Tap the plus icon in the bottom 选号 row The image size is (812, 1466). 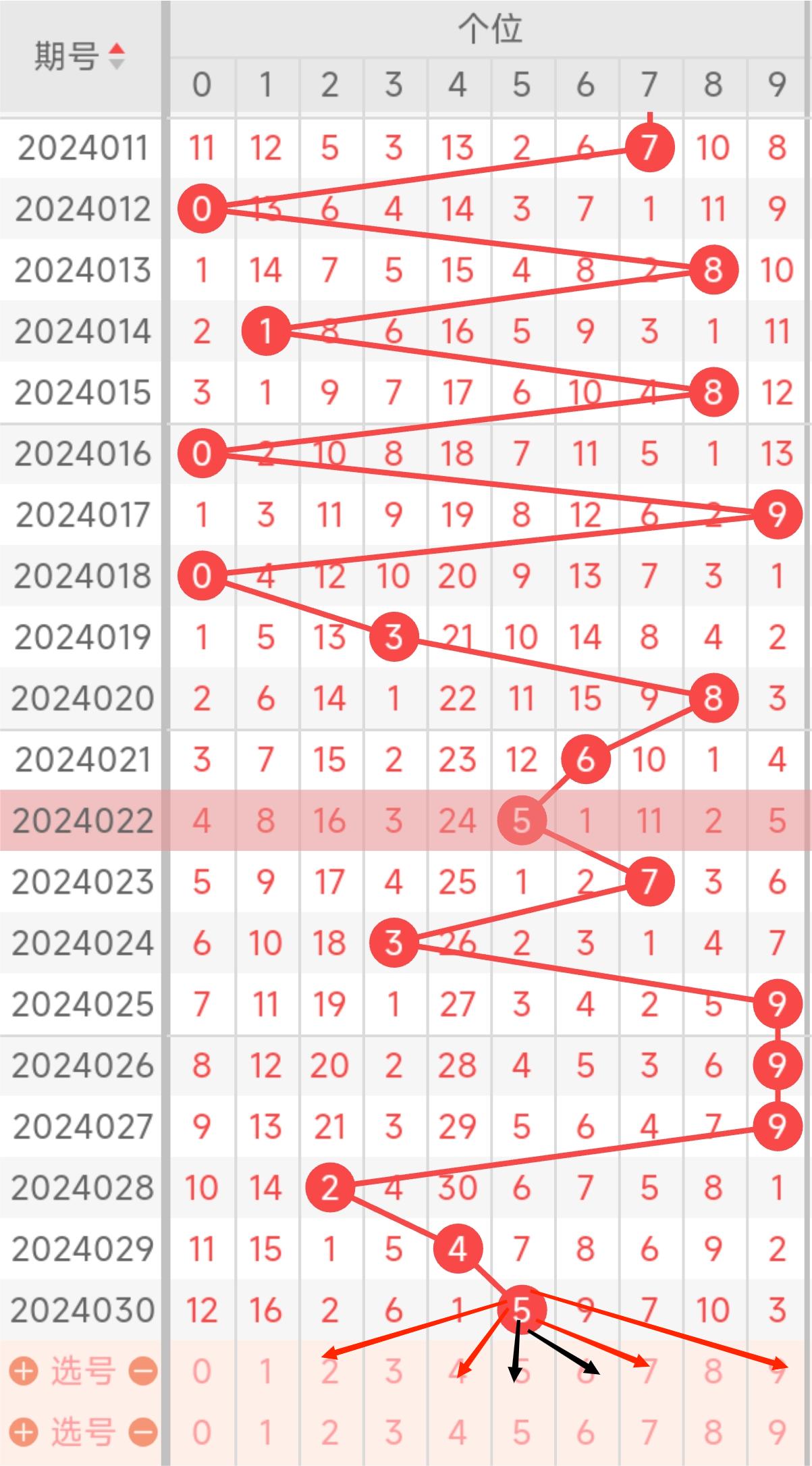(x=24, y=1432)
